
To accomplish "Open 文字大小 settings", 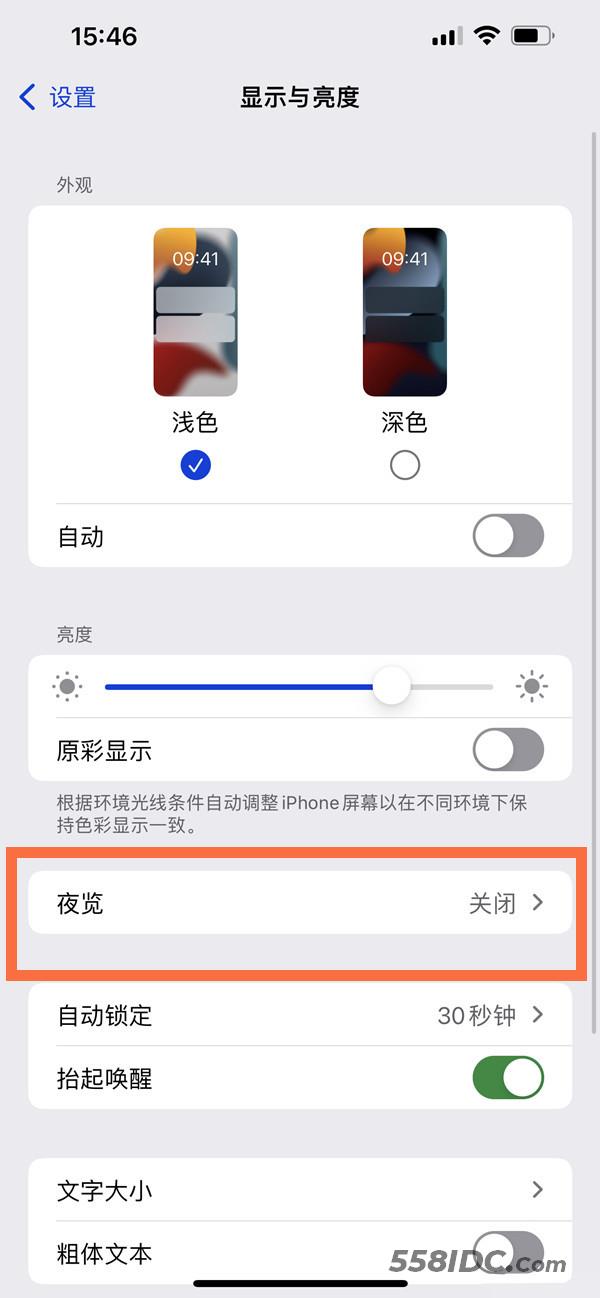I will (300, 1190).
